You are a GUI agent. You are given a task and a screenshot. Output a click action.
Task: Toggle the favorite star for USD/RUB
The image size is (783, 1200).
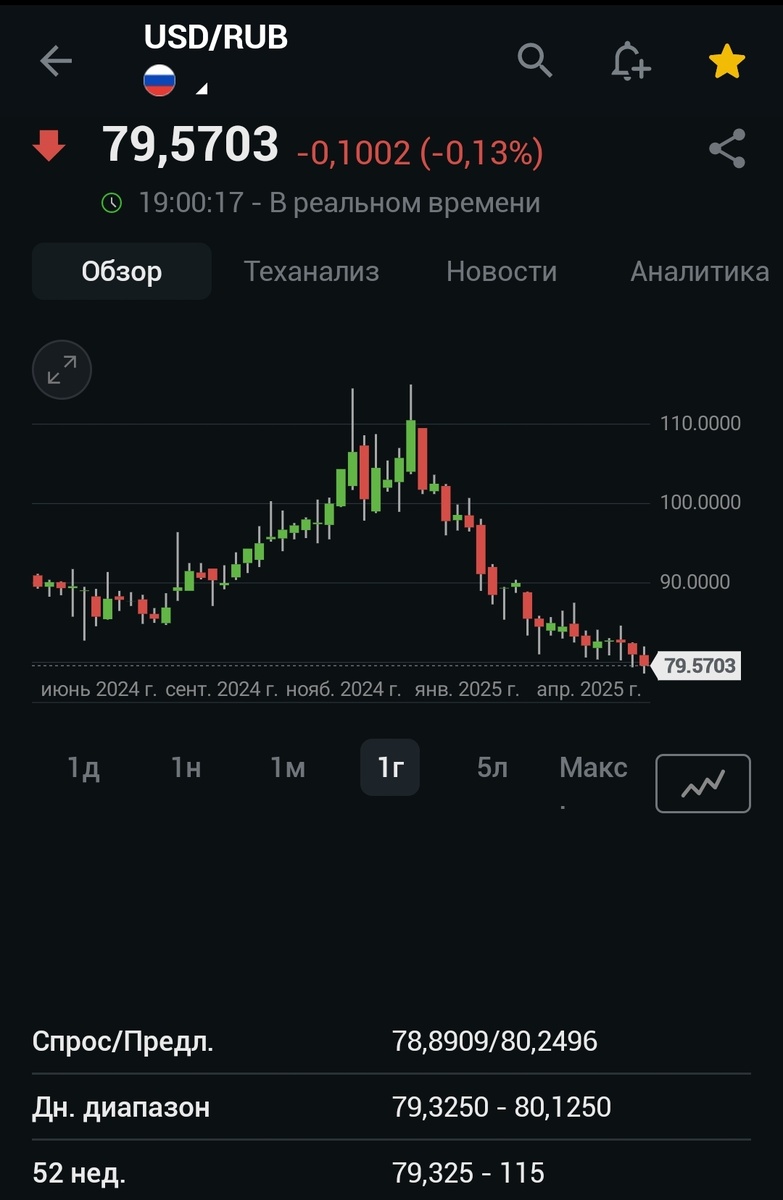727,62
